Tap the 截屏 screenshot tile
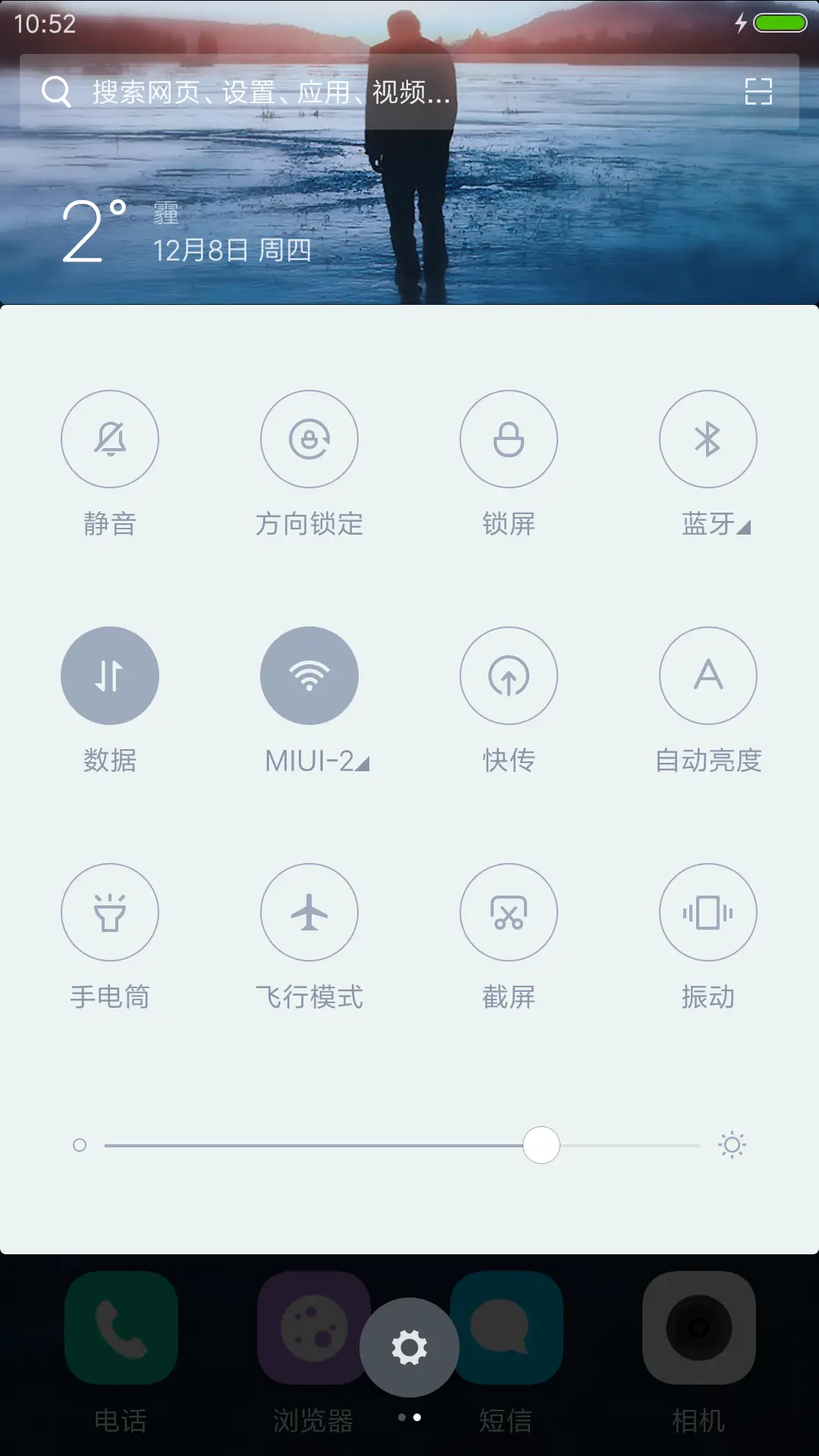The width and height of the screenshot is (819, 1456). (509, 912)
